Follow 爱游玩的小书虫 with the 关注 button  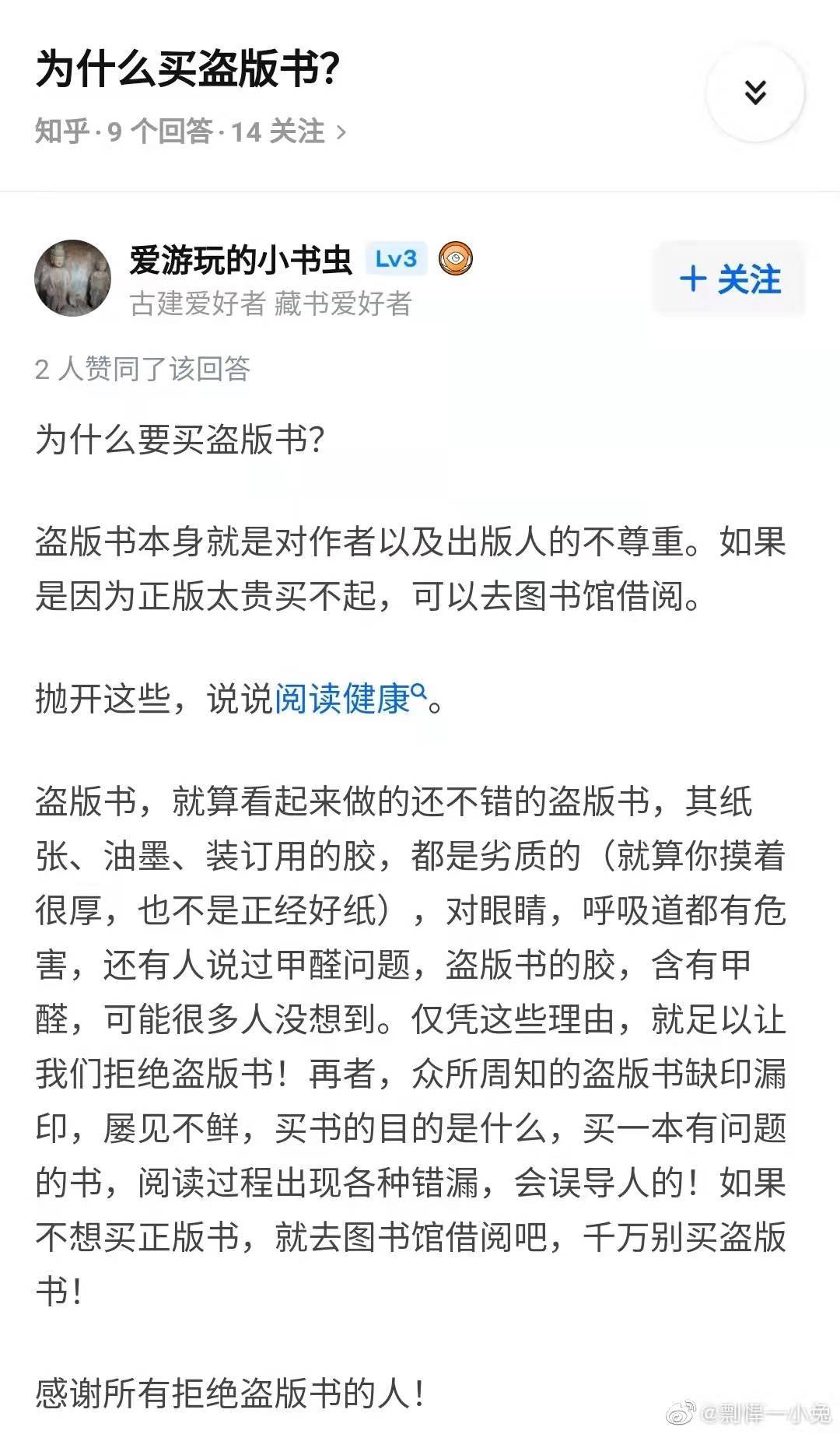point(729,279)
